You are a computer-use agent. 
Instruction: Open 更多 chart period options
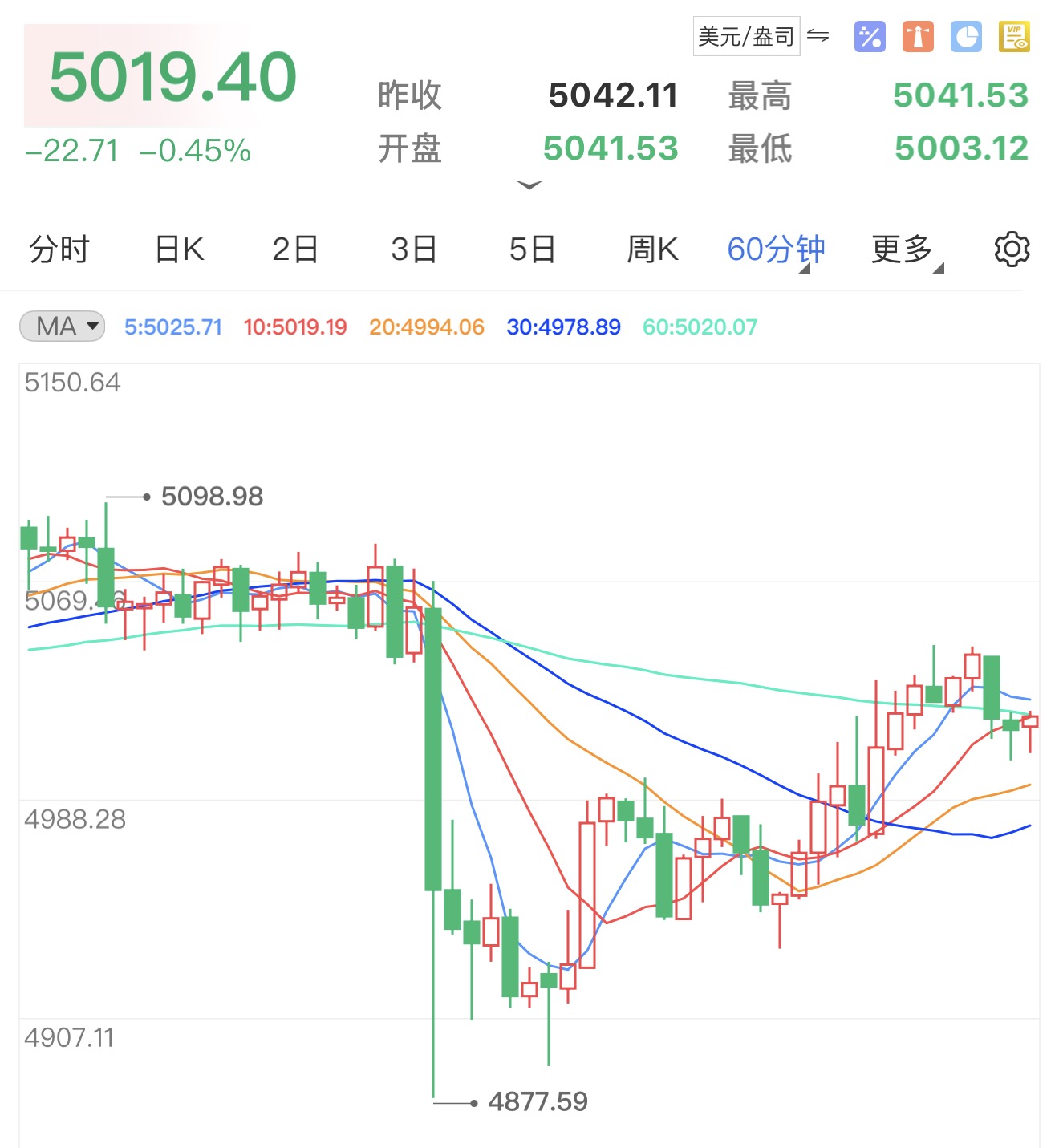tap(903, 249)
